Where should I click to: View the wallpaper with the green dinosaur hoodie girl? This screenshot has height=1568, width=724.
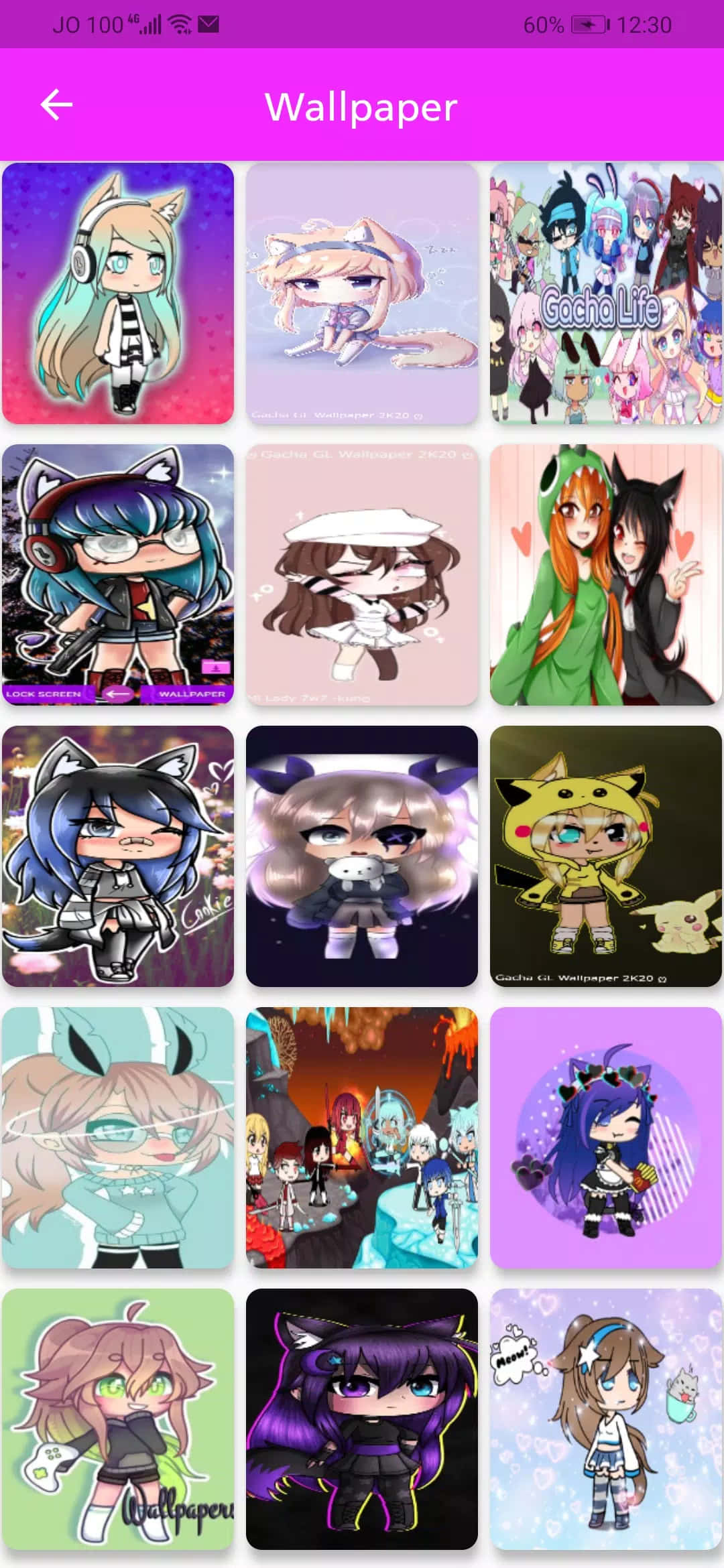tap(605, 574)
